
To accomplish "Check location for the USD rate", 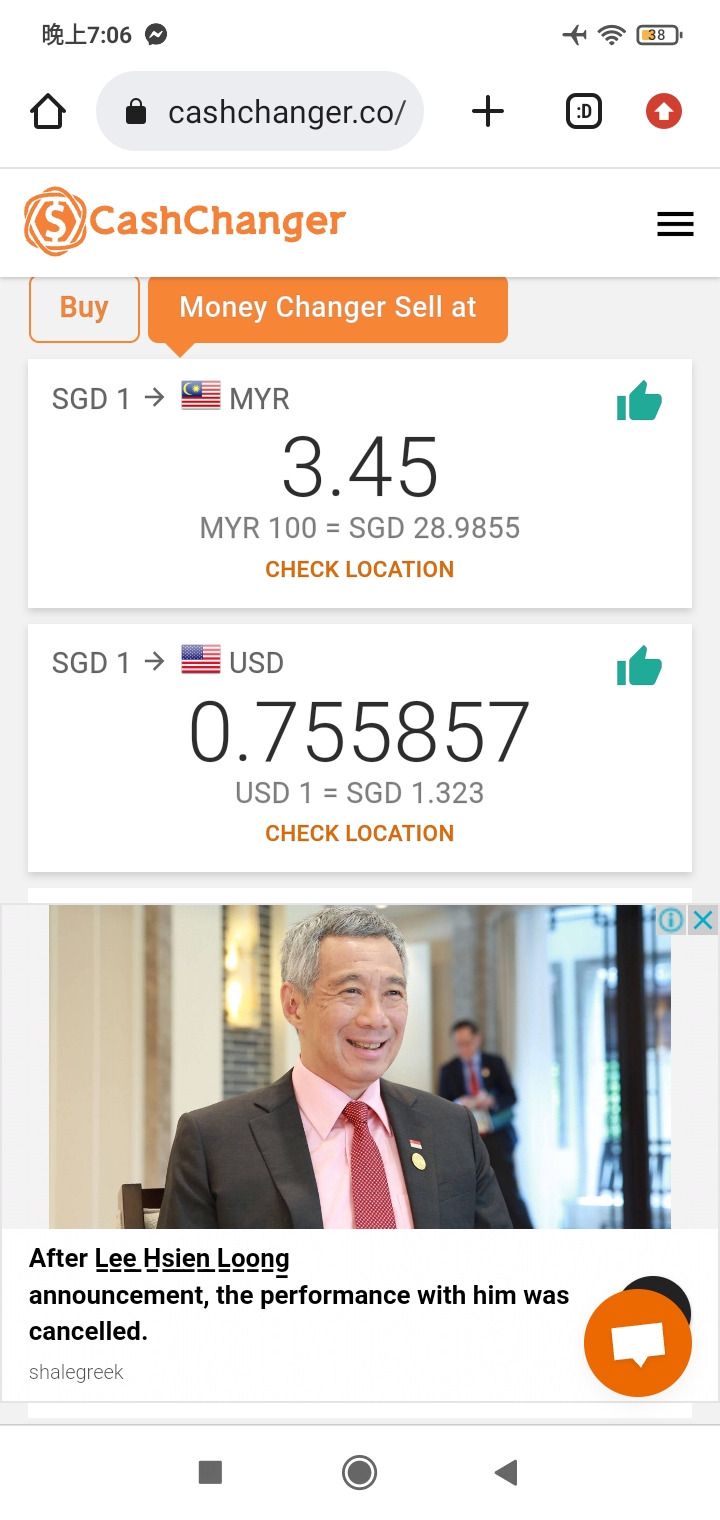I will click(x=359, y=833).
